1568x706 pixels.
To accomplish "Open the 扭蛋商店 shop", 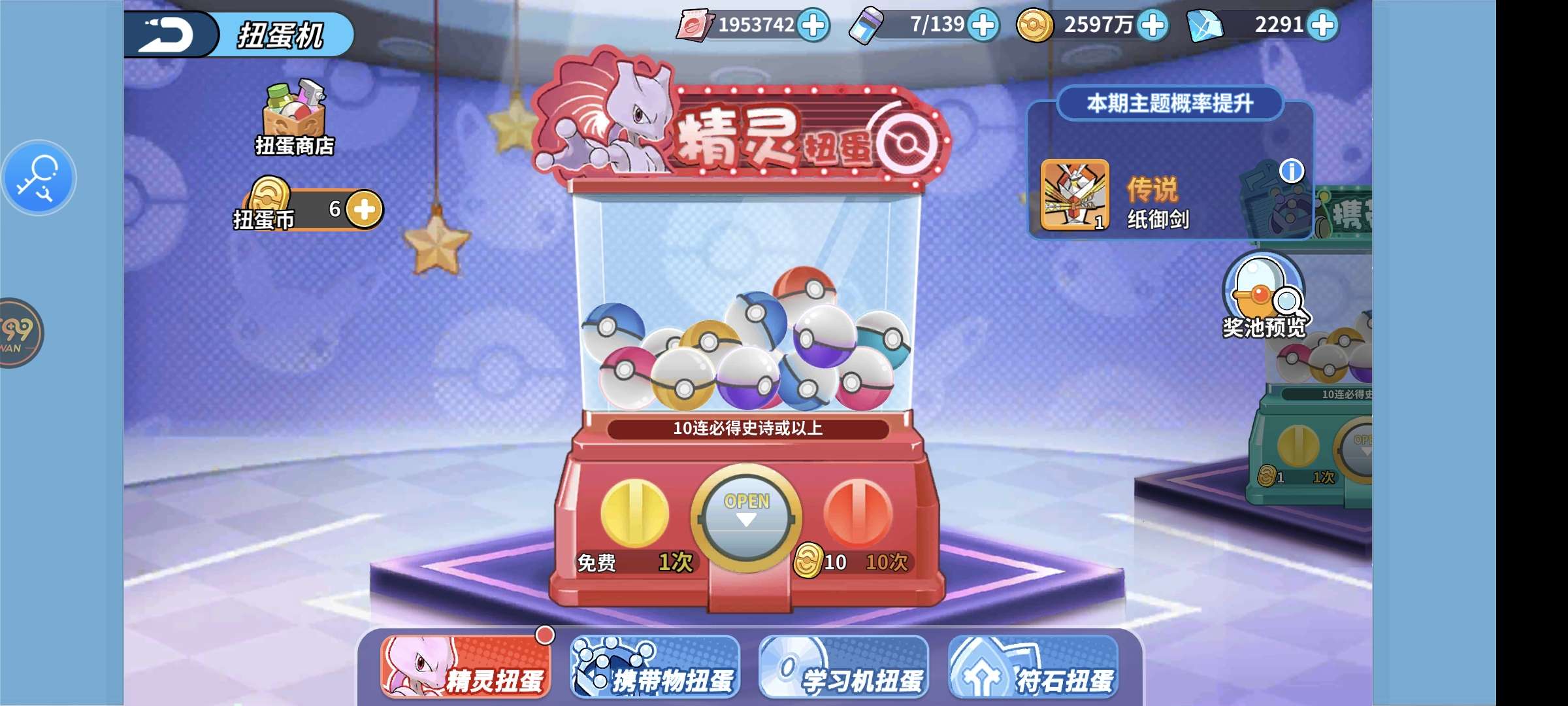I will tap(295, 118).
